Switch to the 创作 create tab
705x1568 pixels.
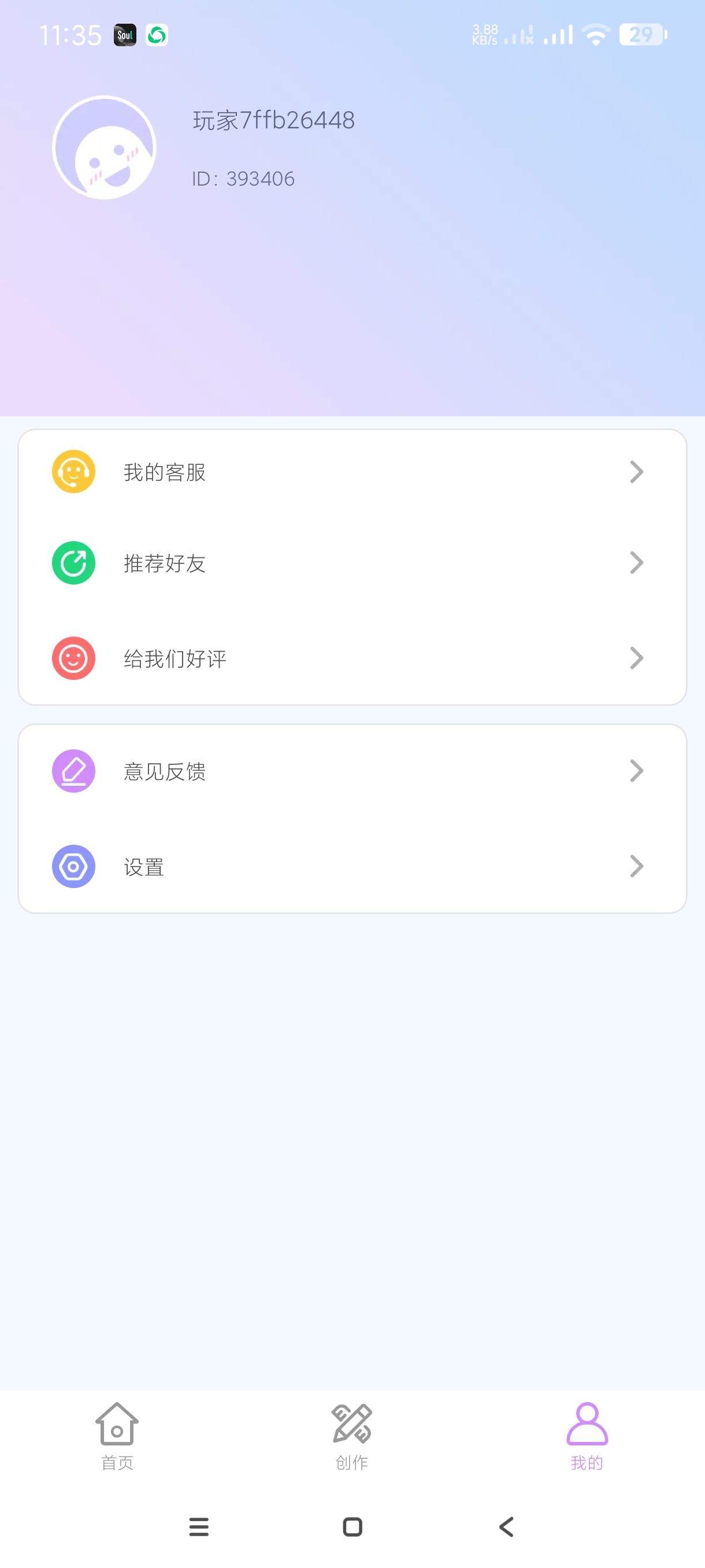352,1435
